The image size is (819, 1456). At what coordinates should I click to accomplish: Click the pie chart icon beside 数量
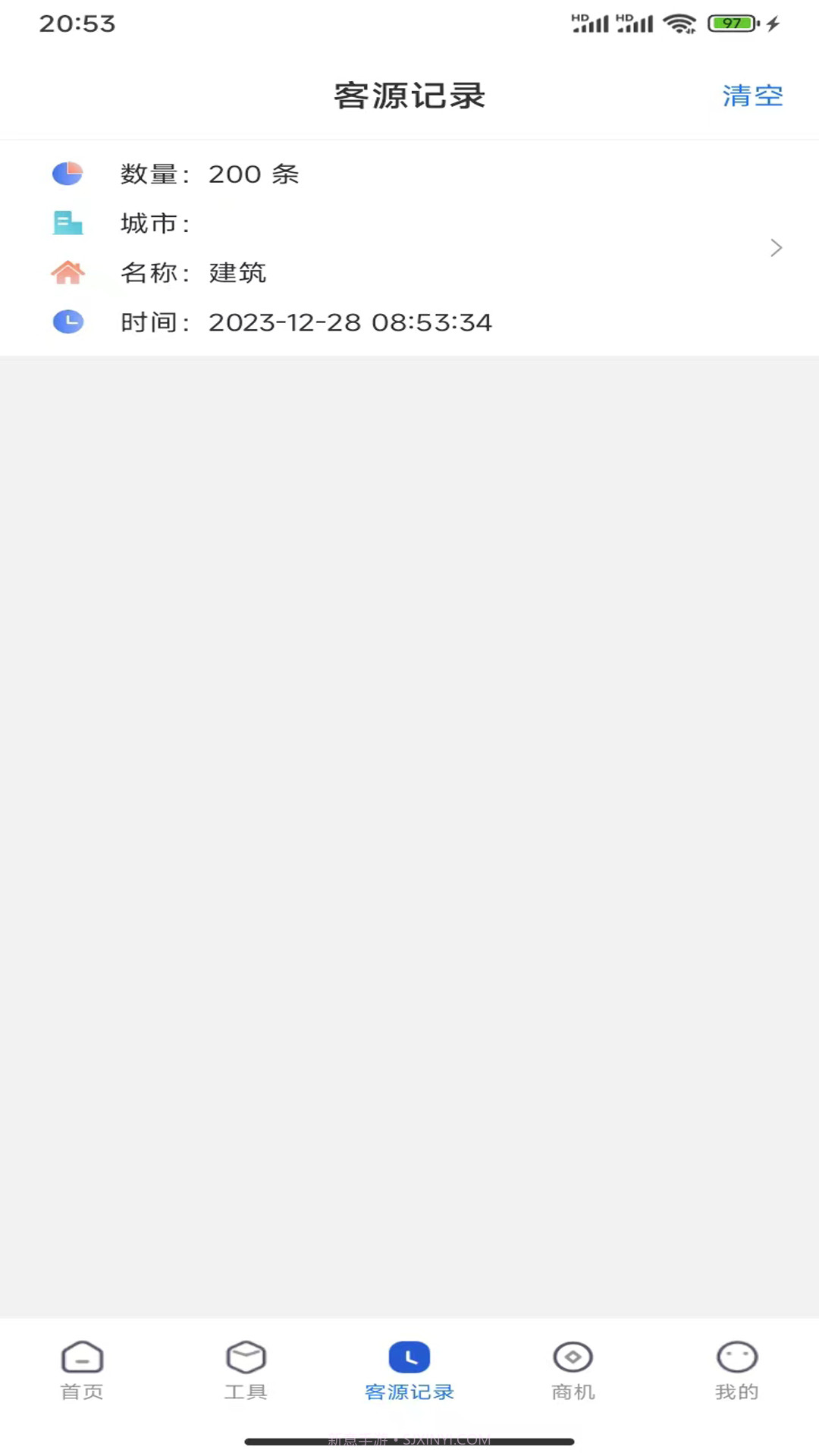click(x=67, y=173)
